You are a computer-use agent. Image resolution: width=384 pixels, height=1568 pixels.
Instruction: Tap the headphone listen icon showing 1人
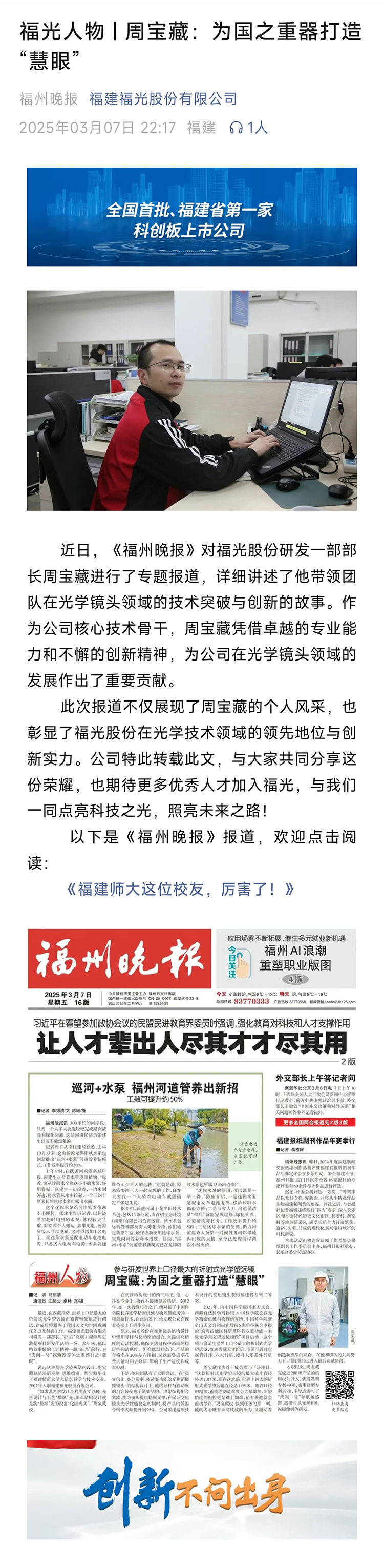[236, 128]
